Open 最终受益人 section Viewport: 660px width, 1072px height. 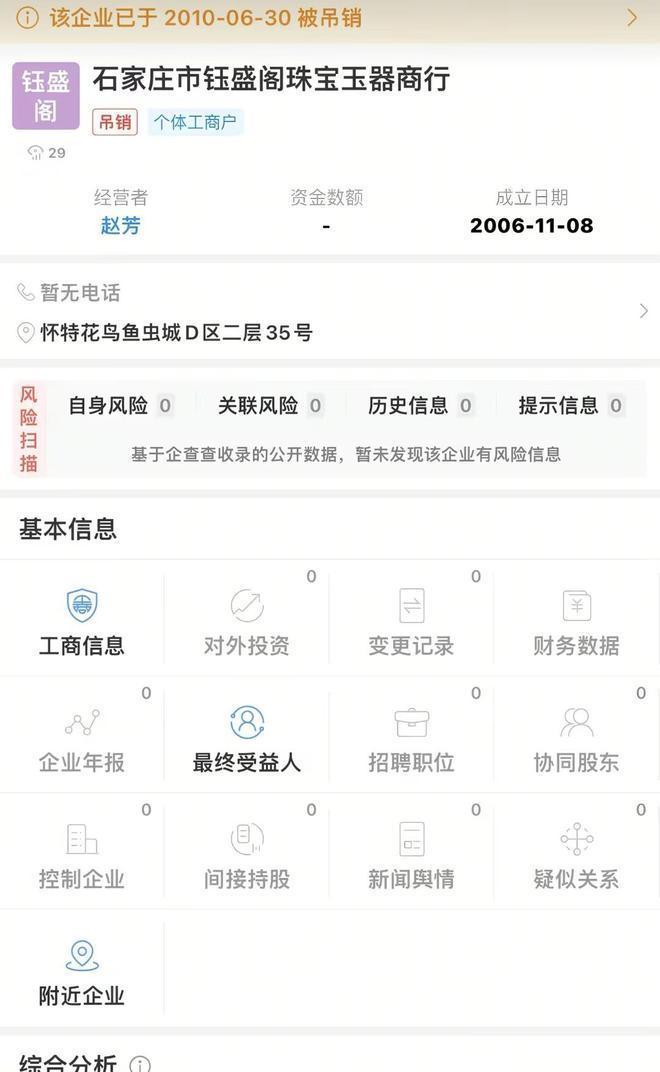click(247, 739)
